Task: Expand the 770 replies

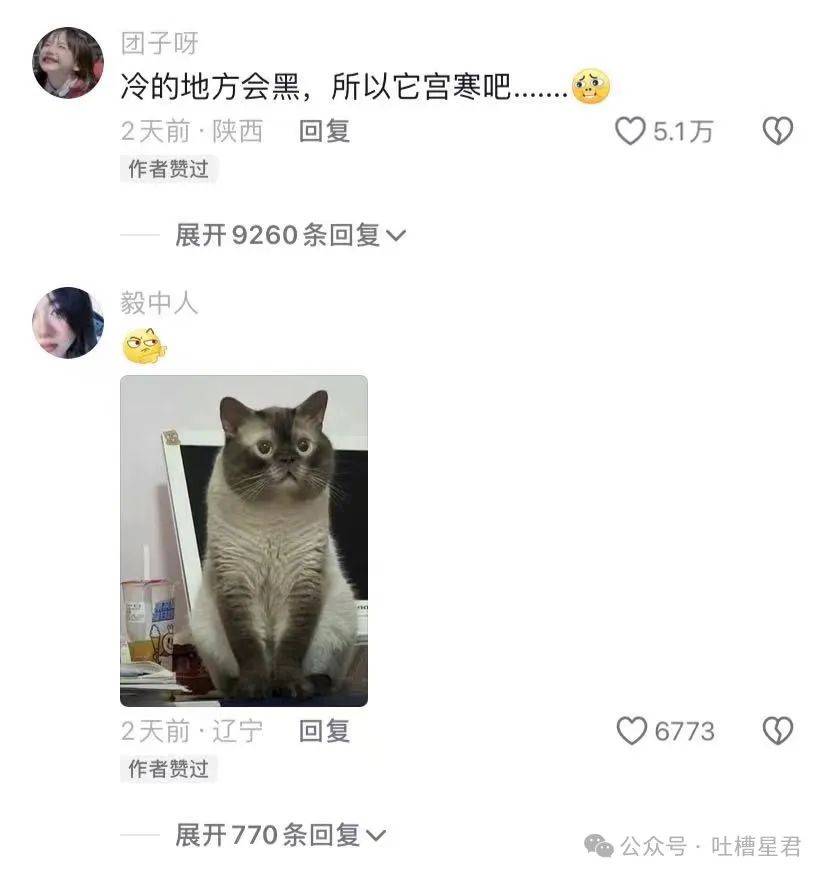Action: coord(280,835)
